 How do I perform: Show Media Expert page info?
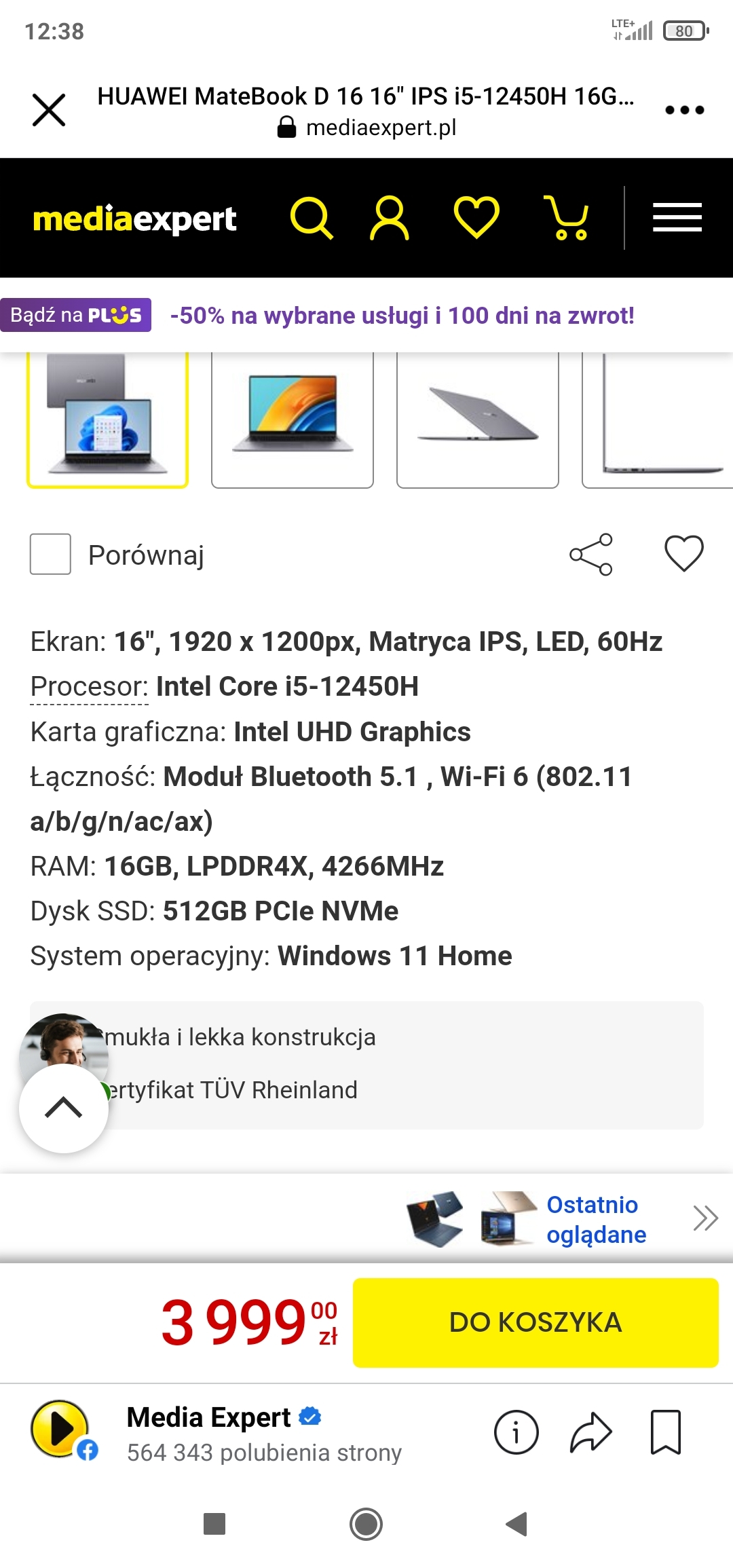pos(516,1432)
